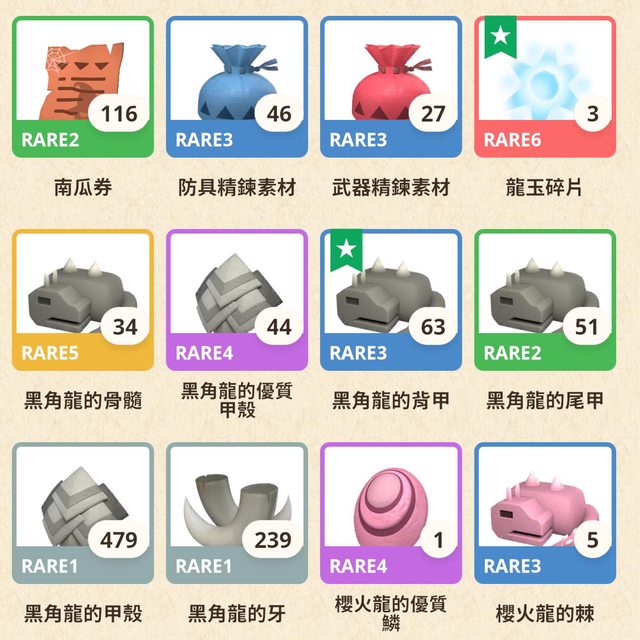Open the 南瓜券 item card
This screenshot has width=640, height=640.
pyautogui.click(x=83, y=87)
